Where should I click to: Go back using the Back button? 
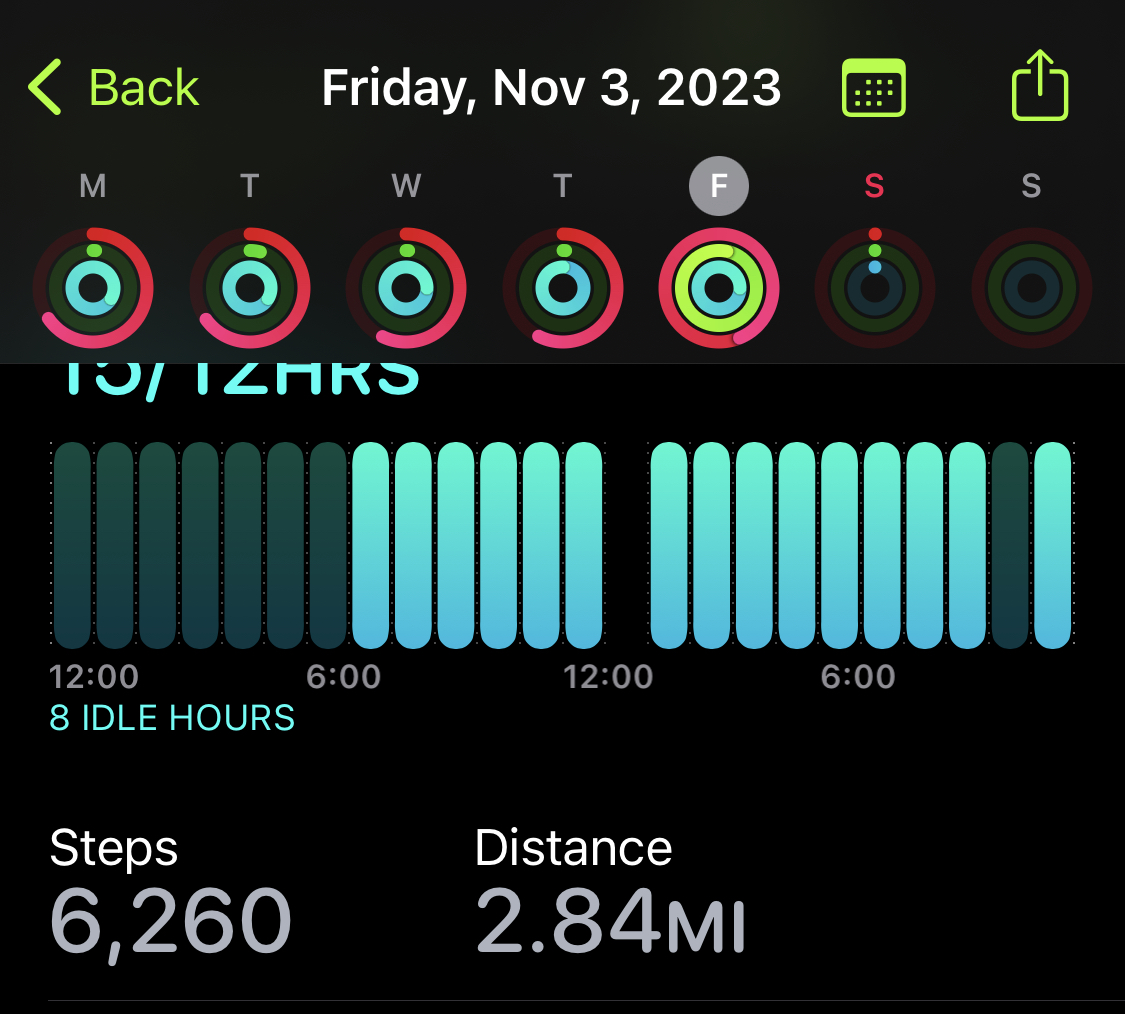(x=113, y=88)
